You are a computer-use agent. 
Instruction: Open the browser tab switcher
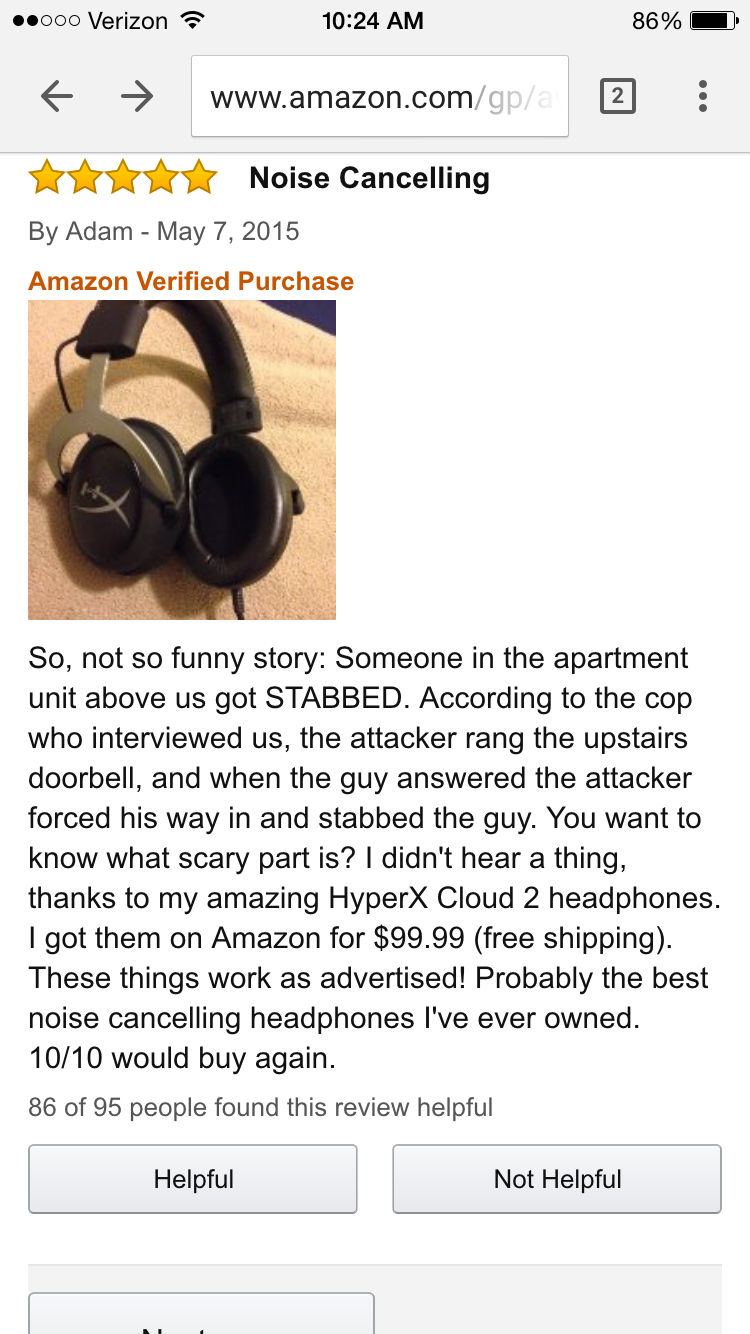tap(617, 96)
